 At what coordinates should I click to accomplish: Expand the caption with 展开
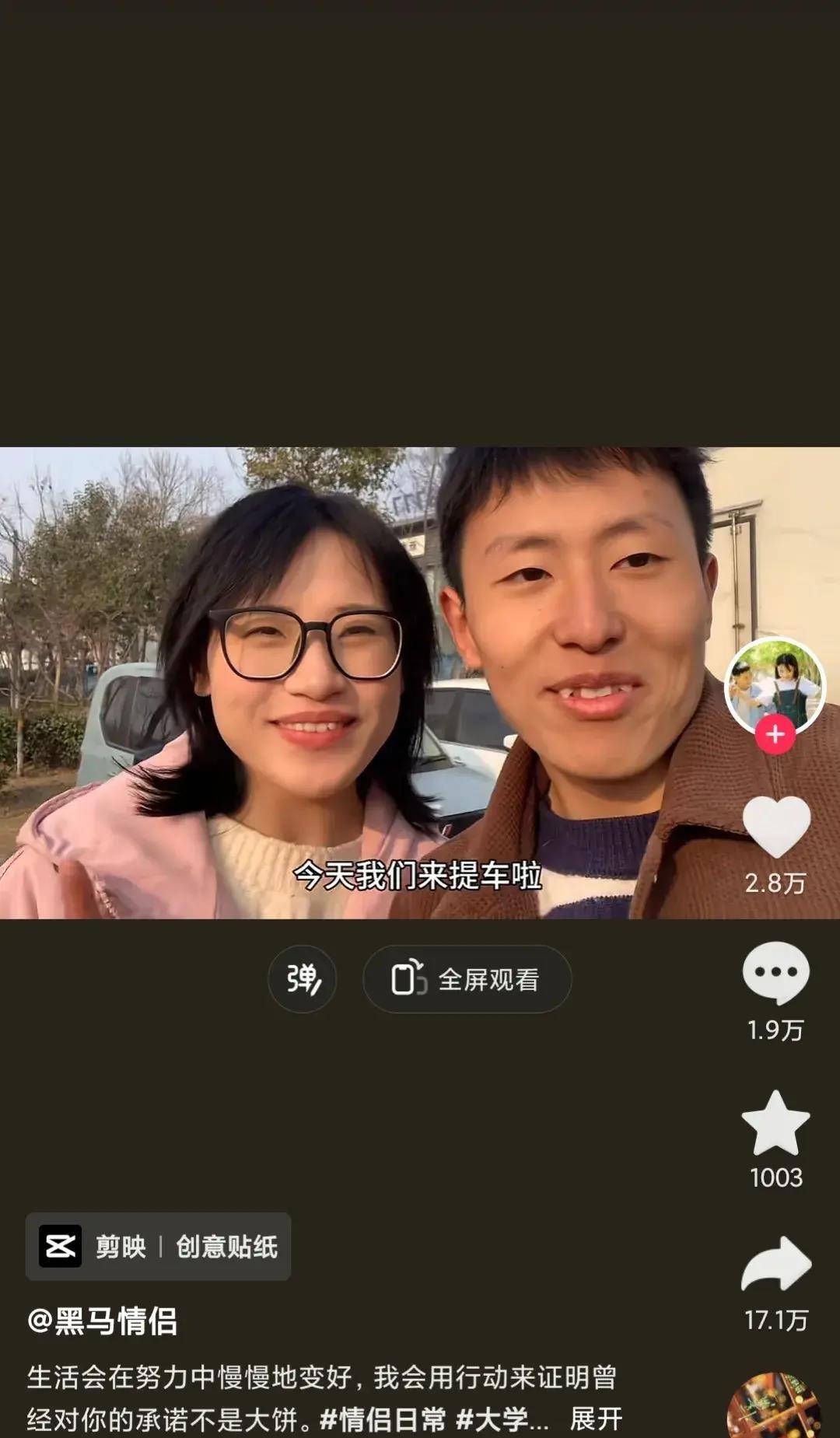tap(597, 1419)
